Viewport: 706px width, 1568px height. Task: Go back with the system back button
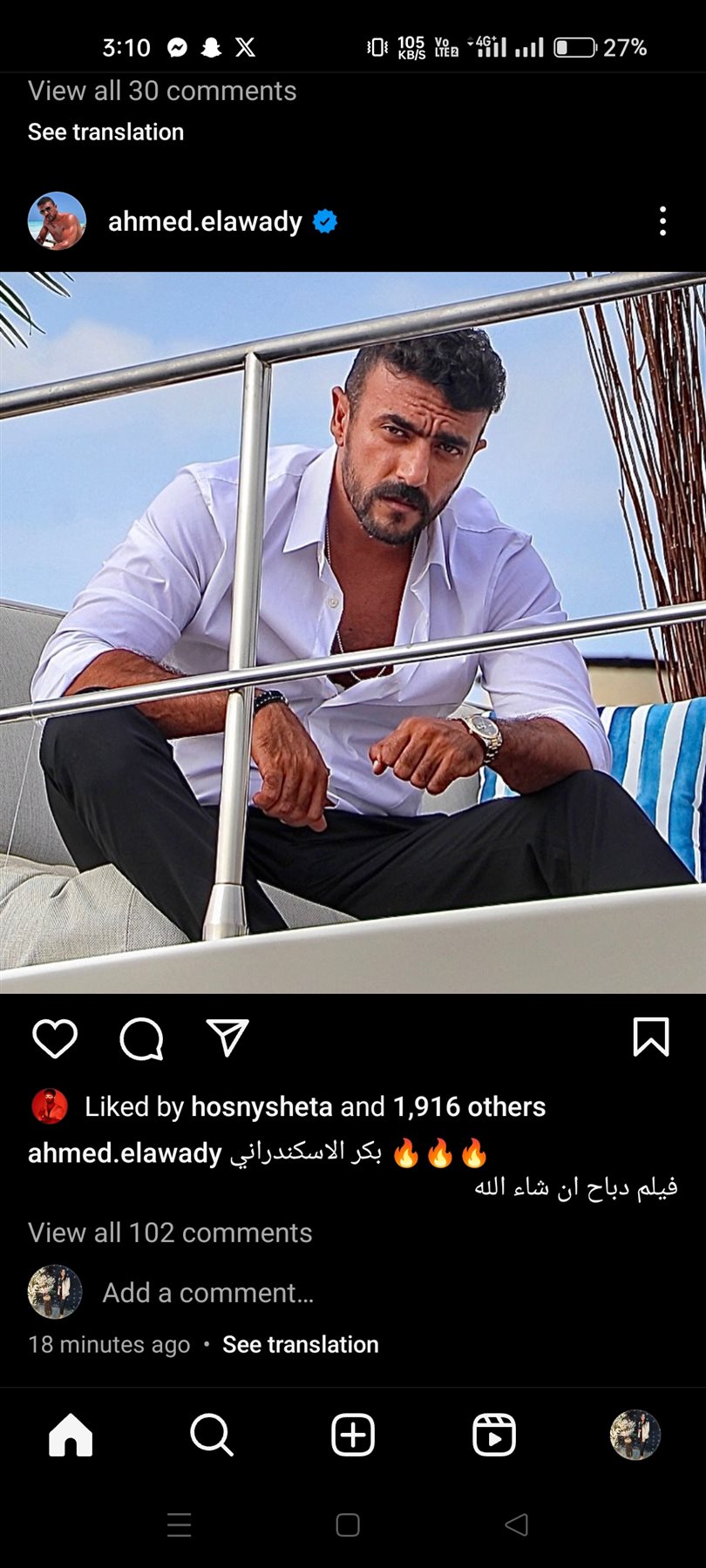pyautogui.click(x=516, y=1524)
